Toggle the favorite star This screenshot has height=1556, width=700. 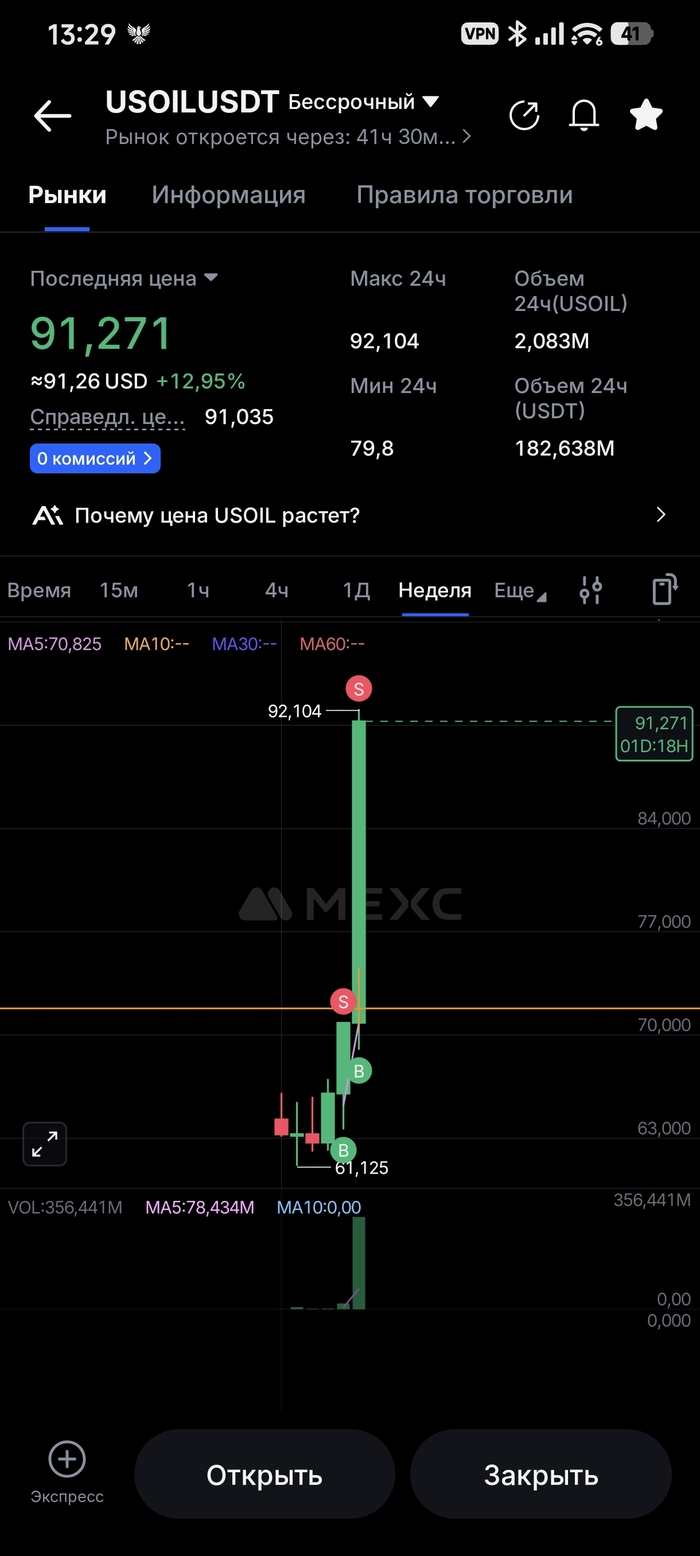(x=646, y=116)
